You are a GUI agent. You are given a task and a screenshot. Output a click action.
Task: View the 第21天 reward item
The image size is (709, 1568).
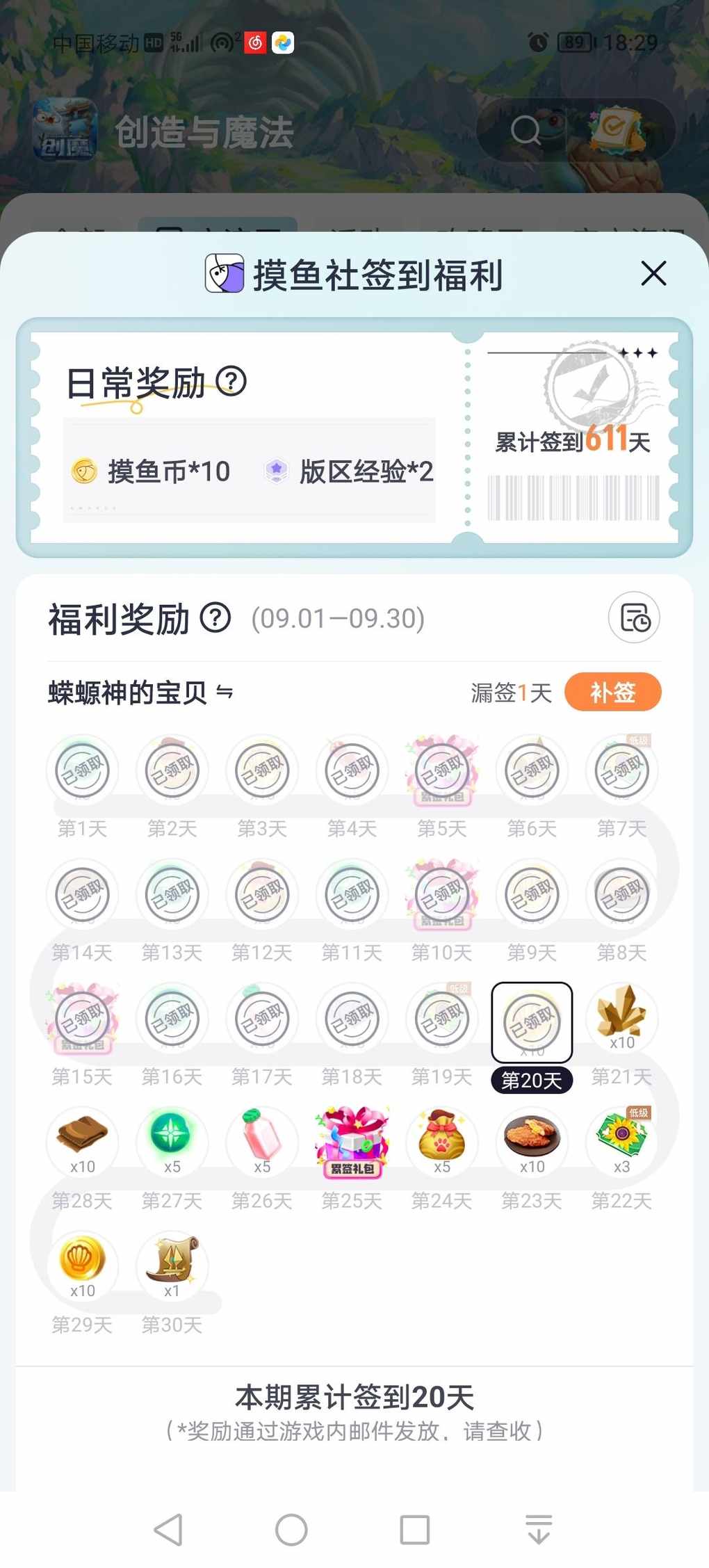[621, 1018]
